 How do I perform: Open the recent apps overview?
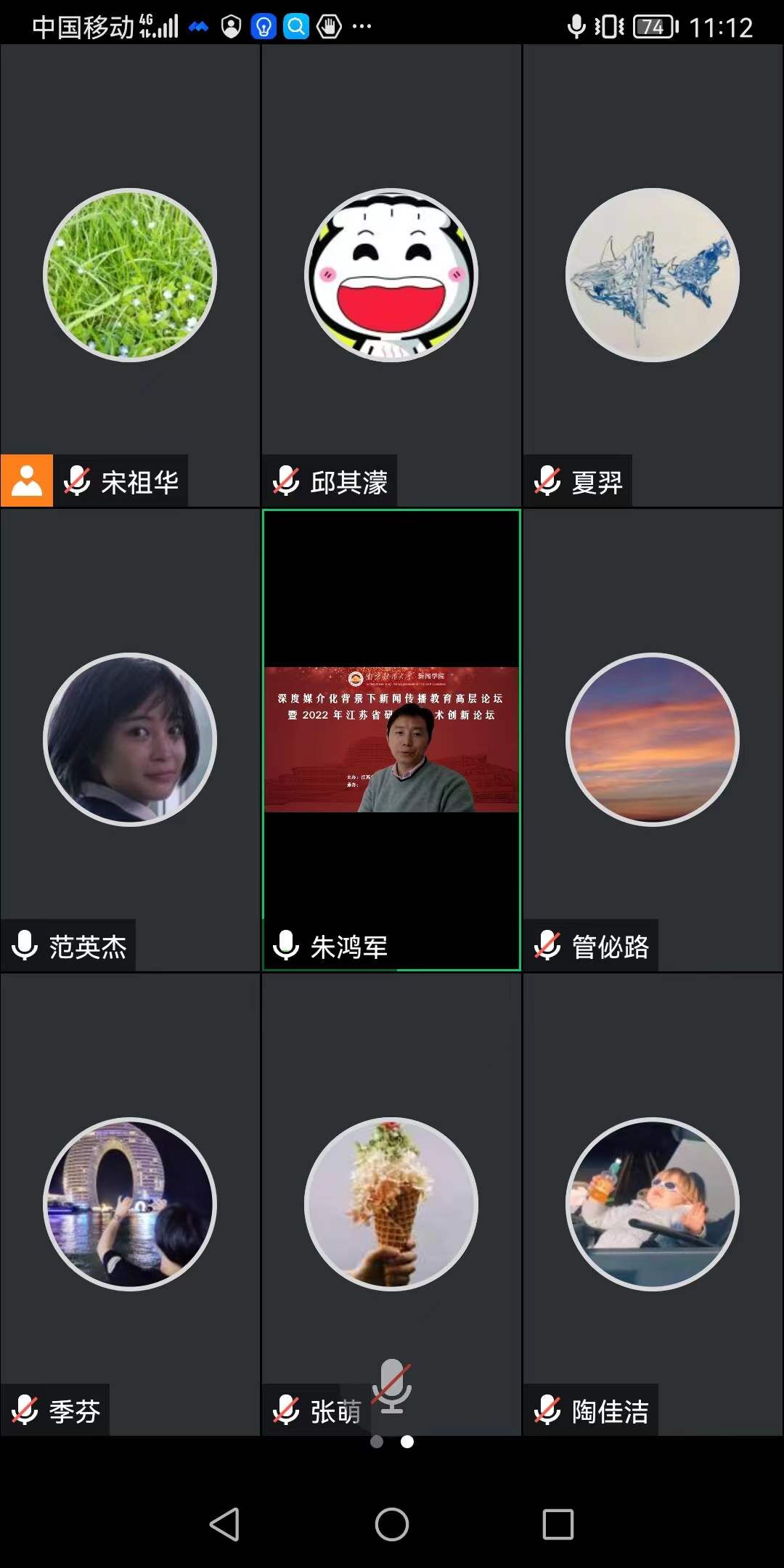558,1524
